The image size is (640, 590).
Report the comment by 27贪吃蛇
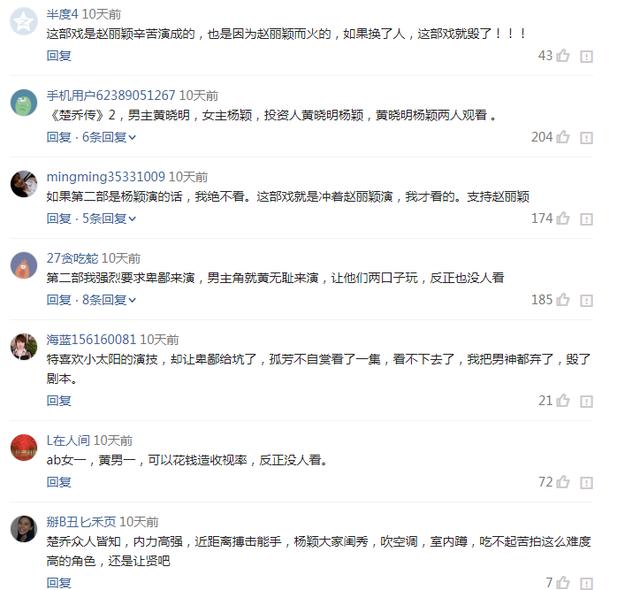[x=587, y=300]
